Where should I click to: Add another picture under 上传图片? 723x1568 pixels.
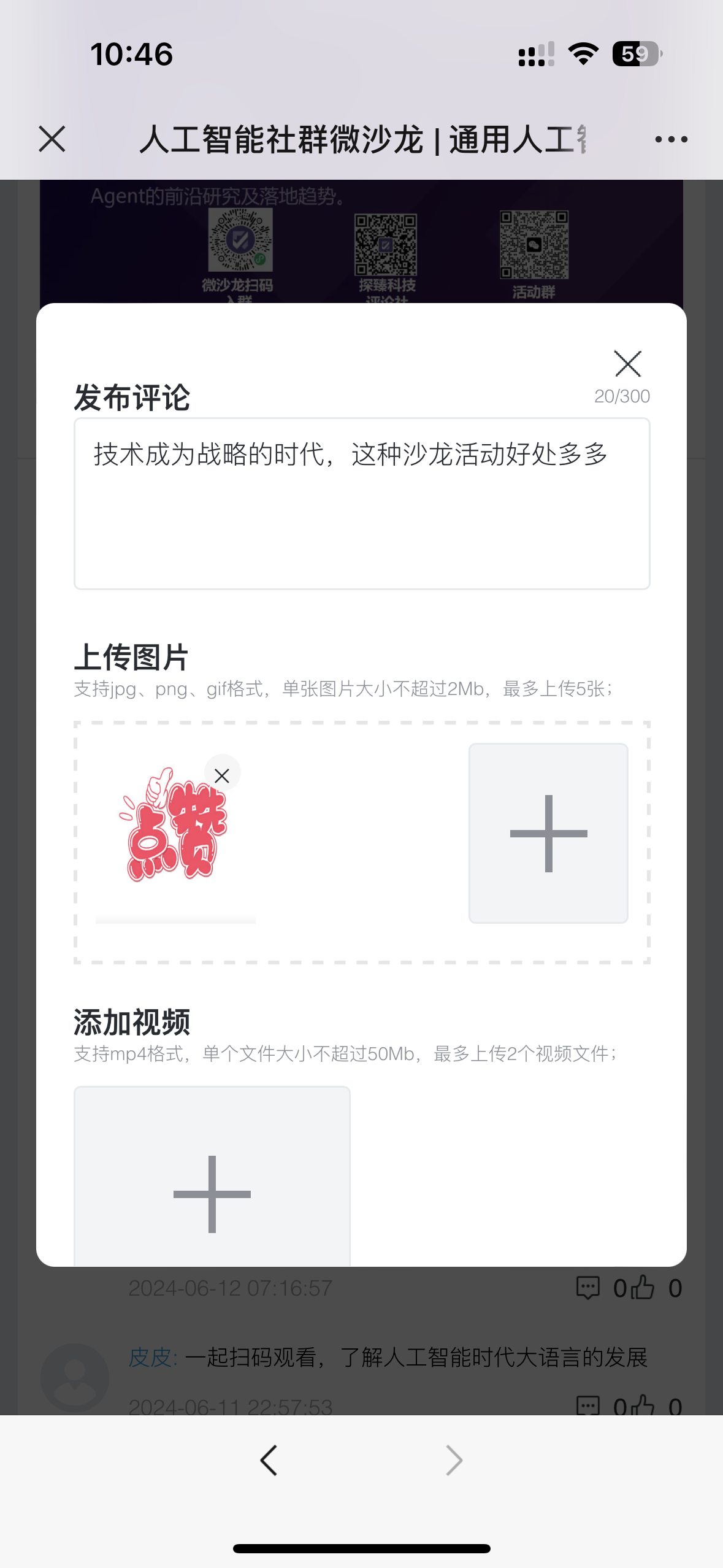tap(548, 833)
